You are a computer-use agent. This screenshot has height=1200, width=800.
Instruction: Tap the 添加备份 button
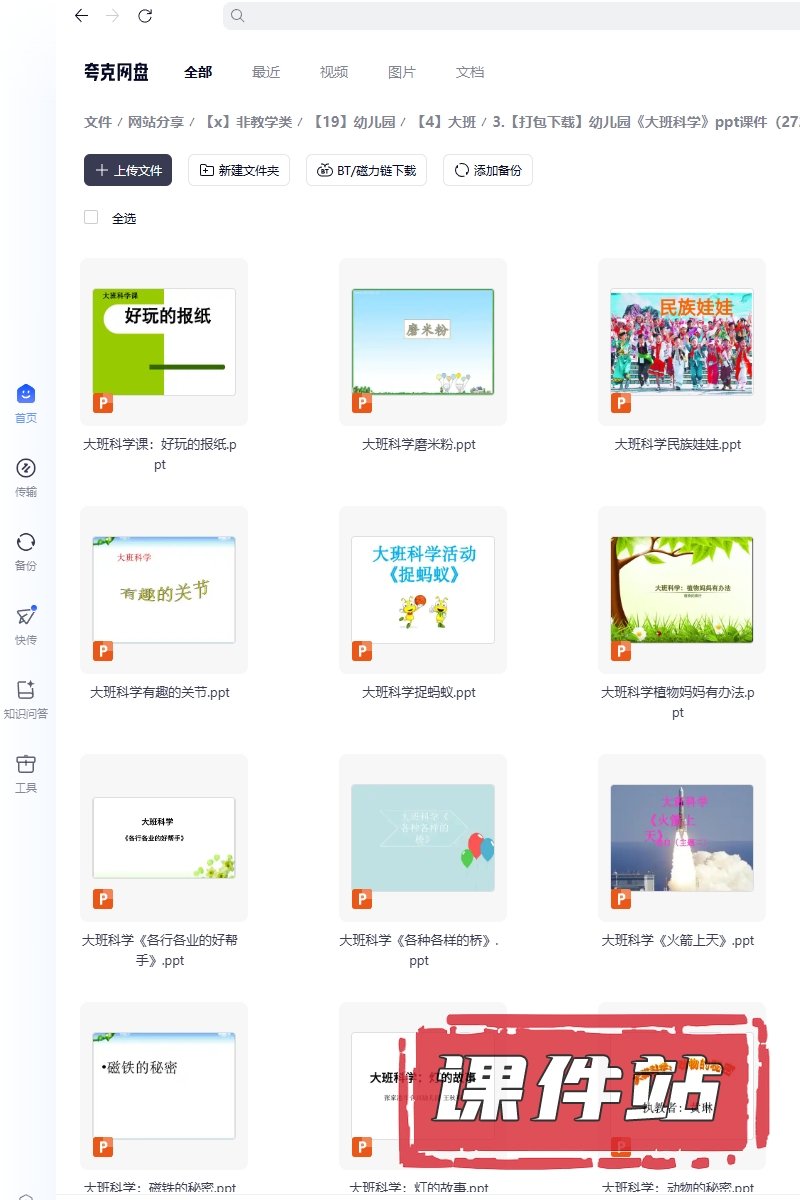pos(488,170)
